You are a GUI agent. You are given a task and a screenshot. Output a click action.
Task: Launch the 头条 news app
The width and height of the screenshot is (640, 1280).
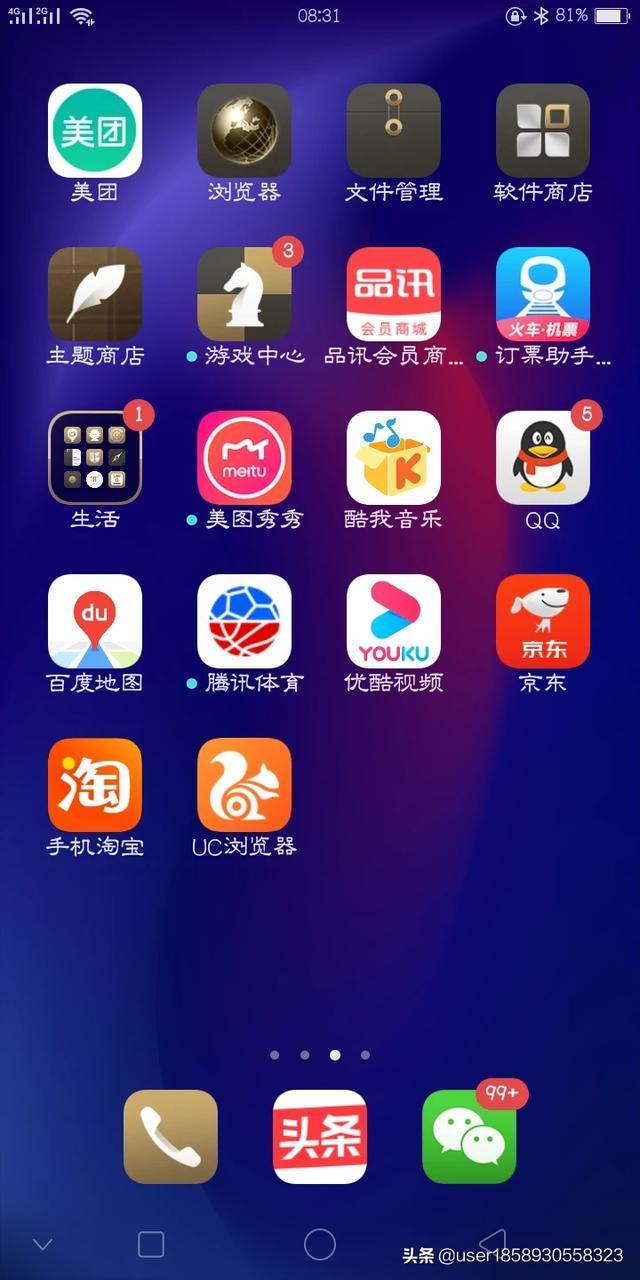tap(320, 1137)
